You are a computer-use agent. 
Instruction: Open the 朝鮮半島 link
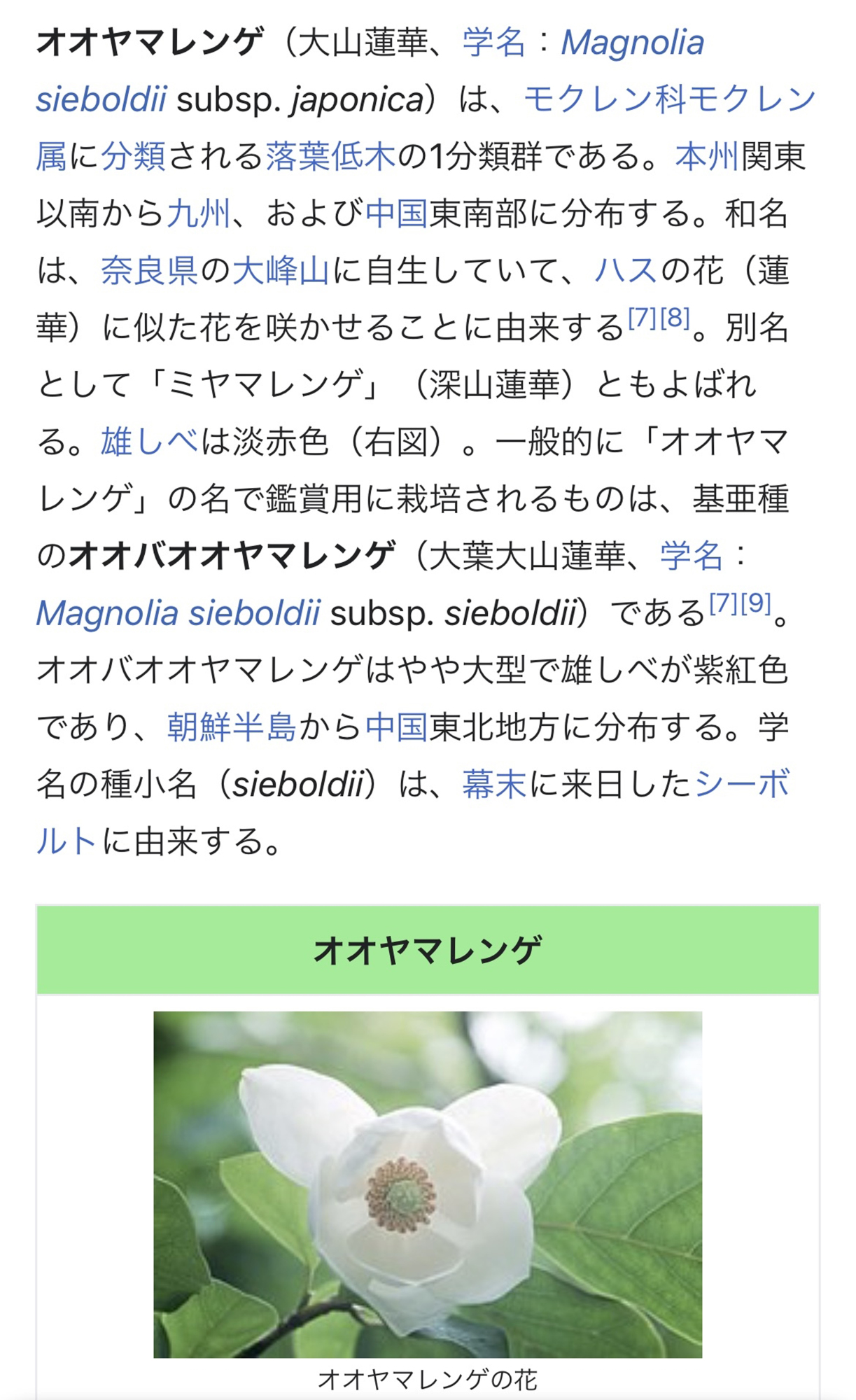(x=232, y=727)
